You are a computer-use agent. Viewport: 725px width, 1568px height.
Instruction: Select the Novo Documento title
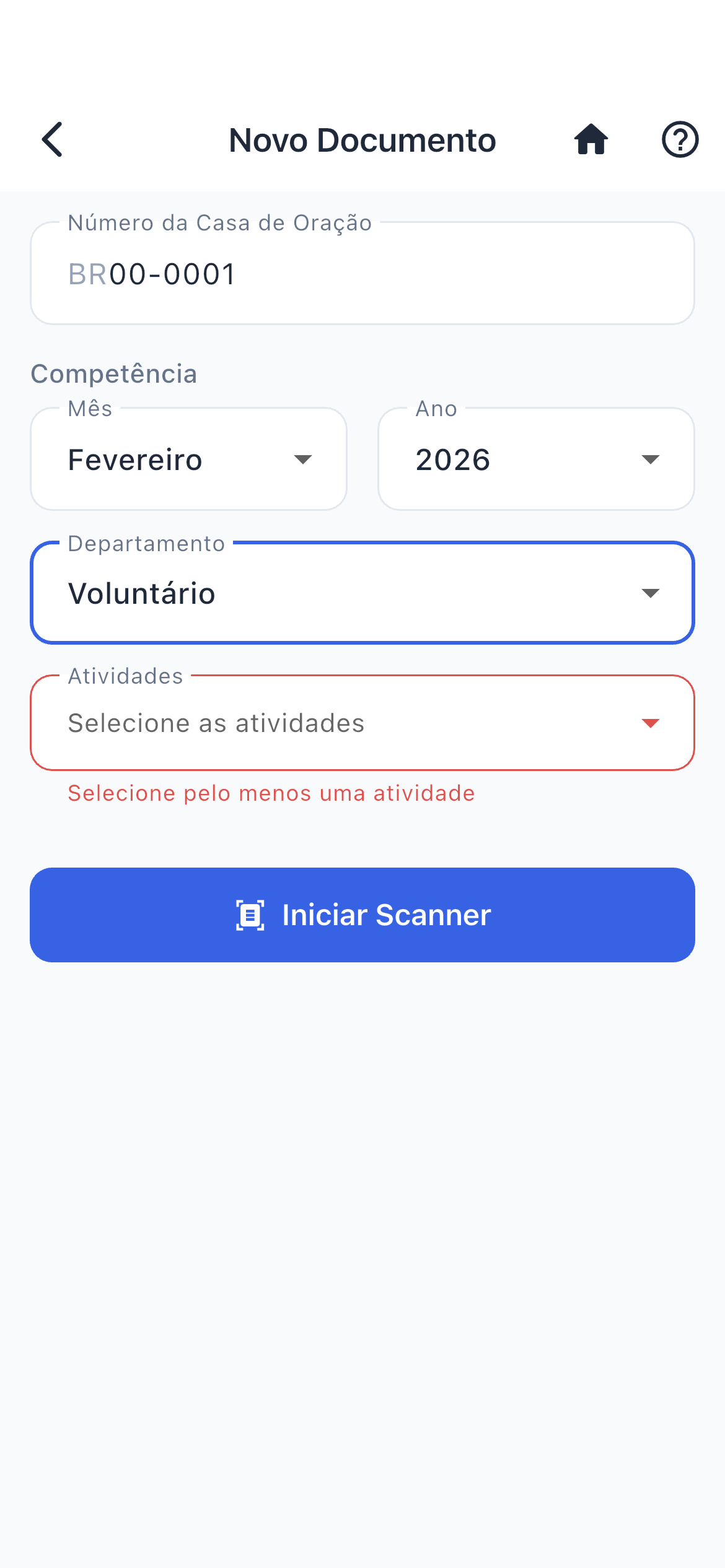tap(362, 140)
